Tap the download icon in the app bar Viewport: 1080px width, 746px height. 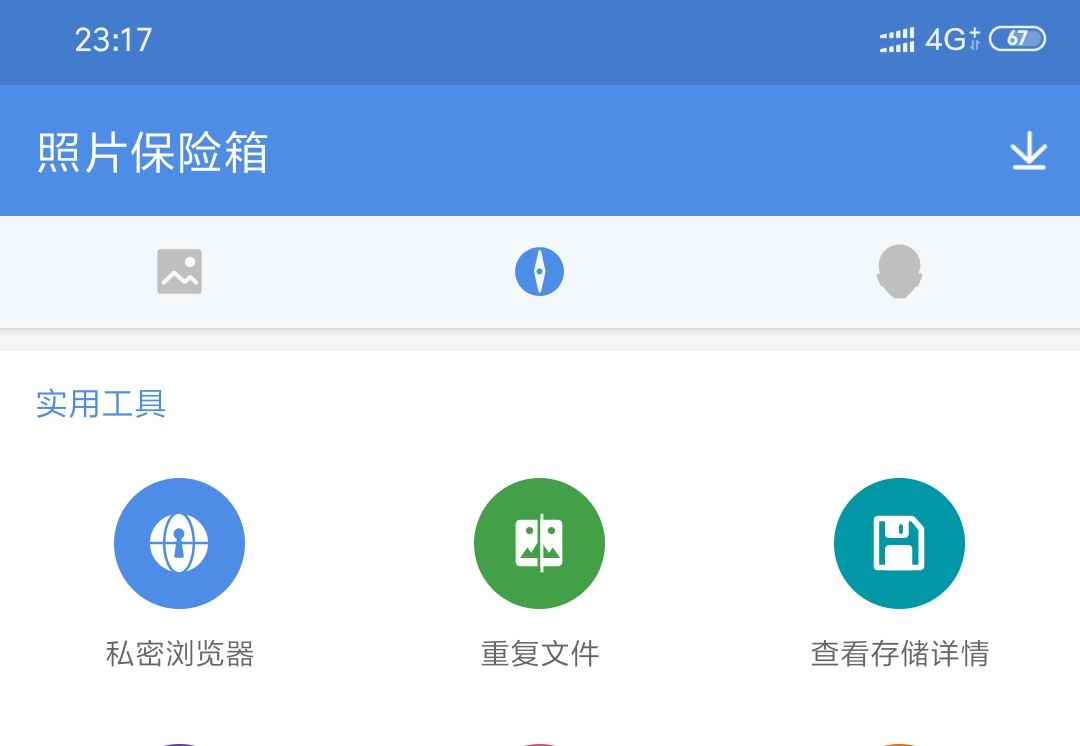tap(1027, 153)
